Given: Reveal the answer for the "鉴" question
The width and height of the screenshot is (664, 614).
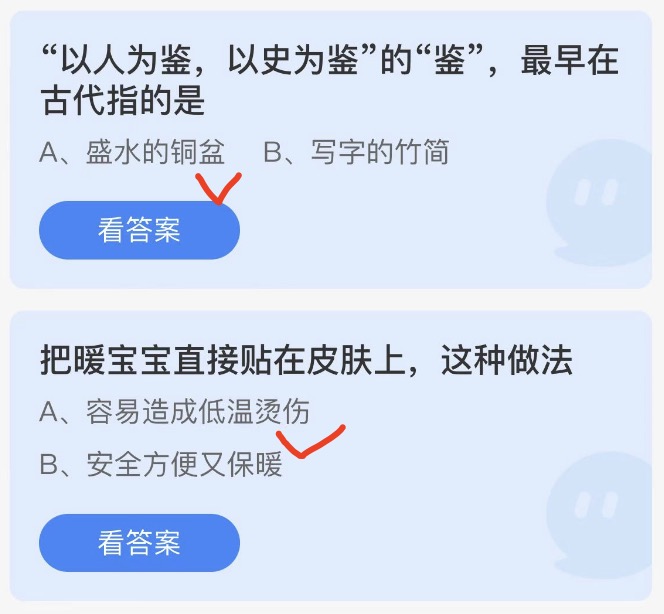Looking at the screenshot, I should (139, 230).
